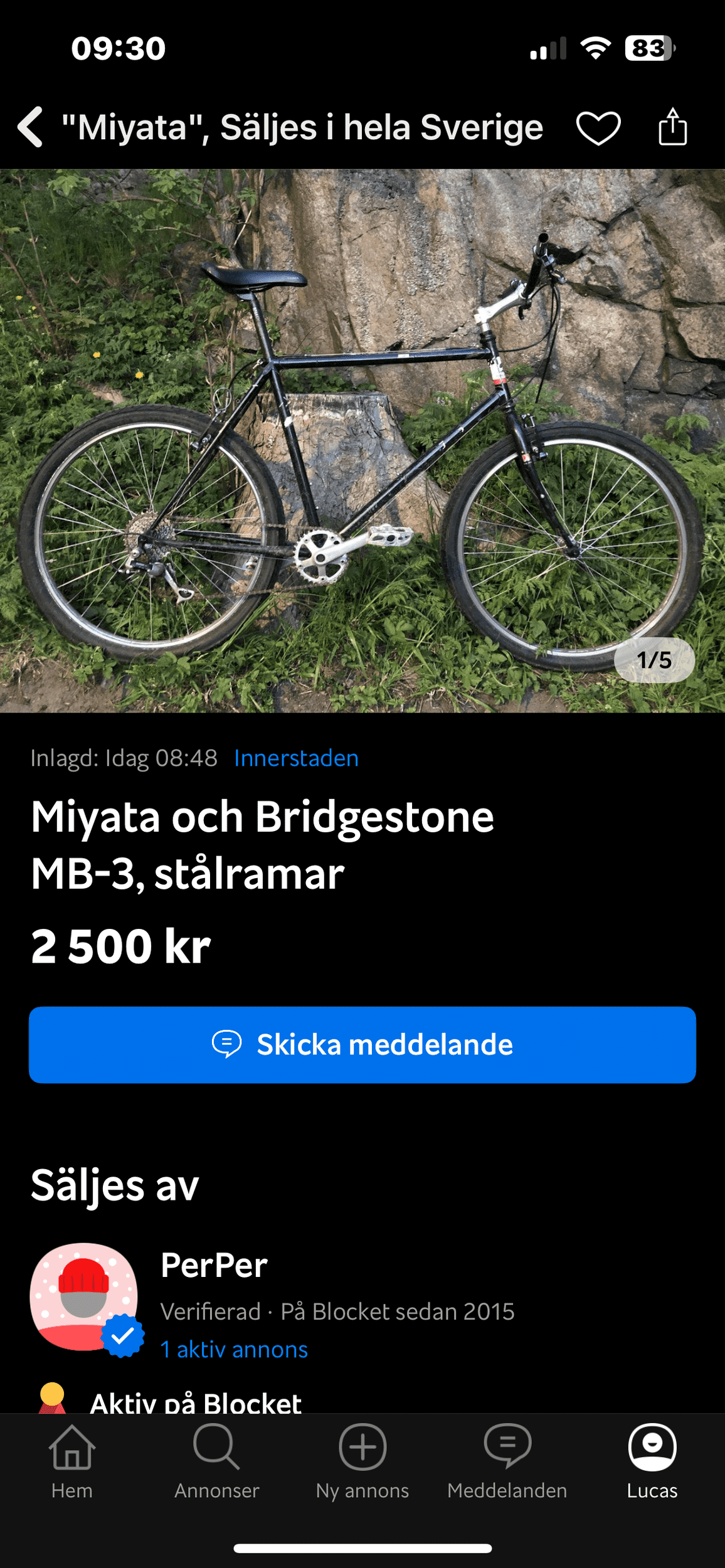This screenshot has width=725, height=1568.
Task: Tap the back arrow to return to results
Action: click(x=29, y=127)
